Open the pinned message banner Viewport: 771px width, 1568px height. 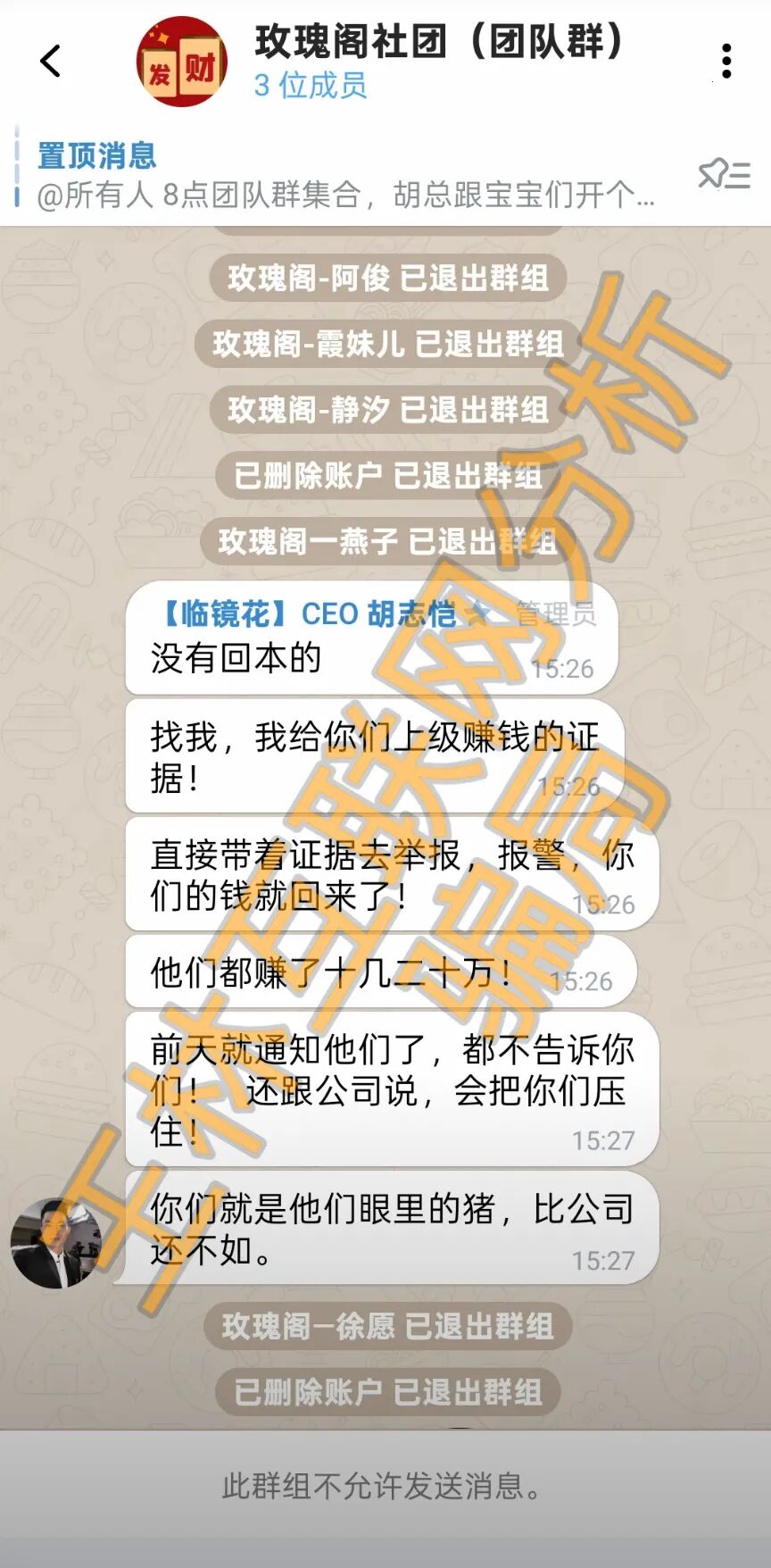pyautogui.click(x=346, y=175)
